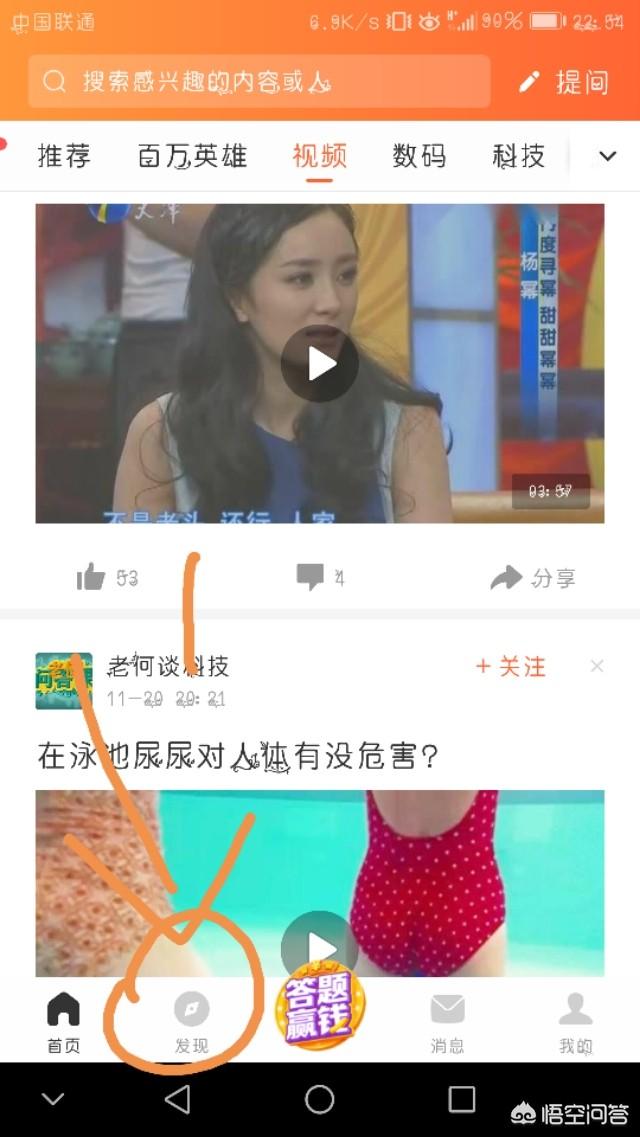Open comments on the first video
Viewport: 640px width, 1137px height.
point(320,577)
